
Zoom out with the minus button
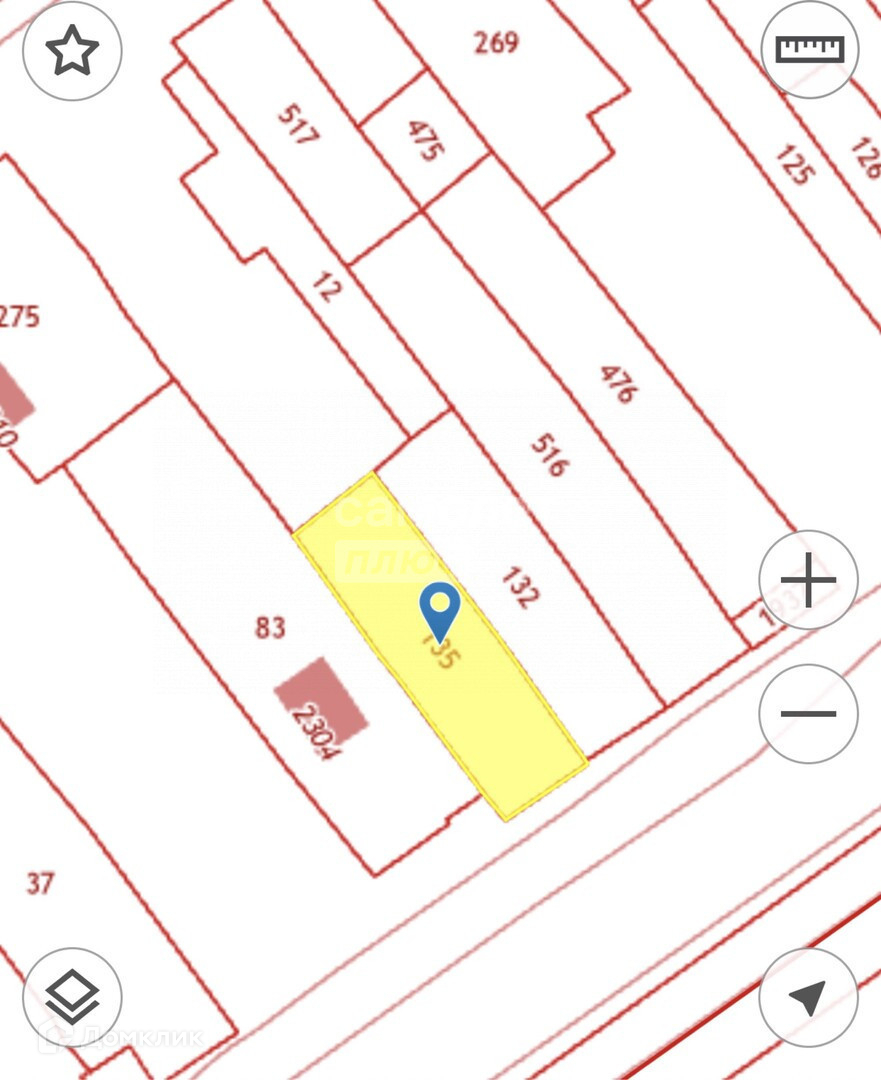pos(808,714)
